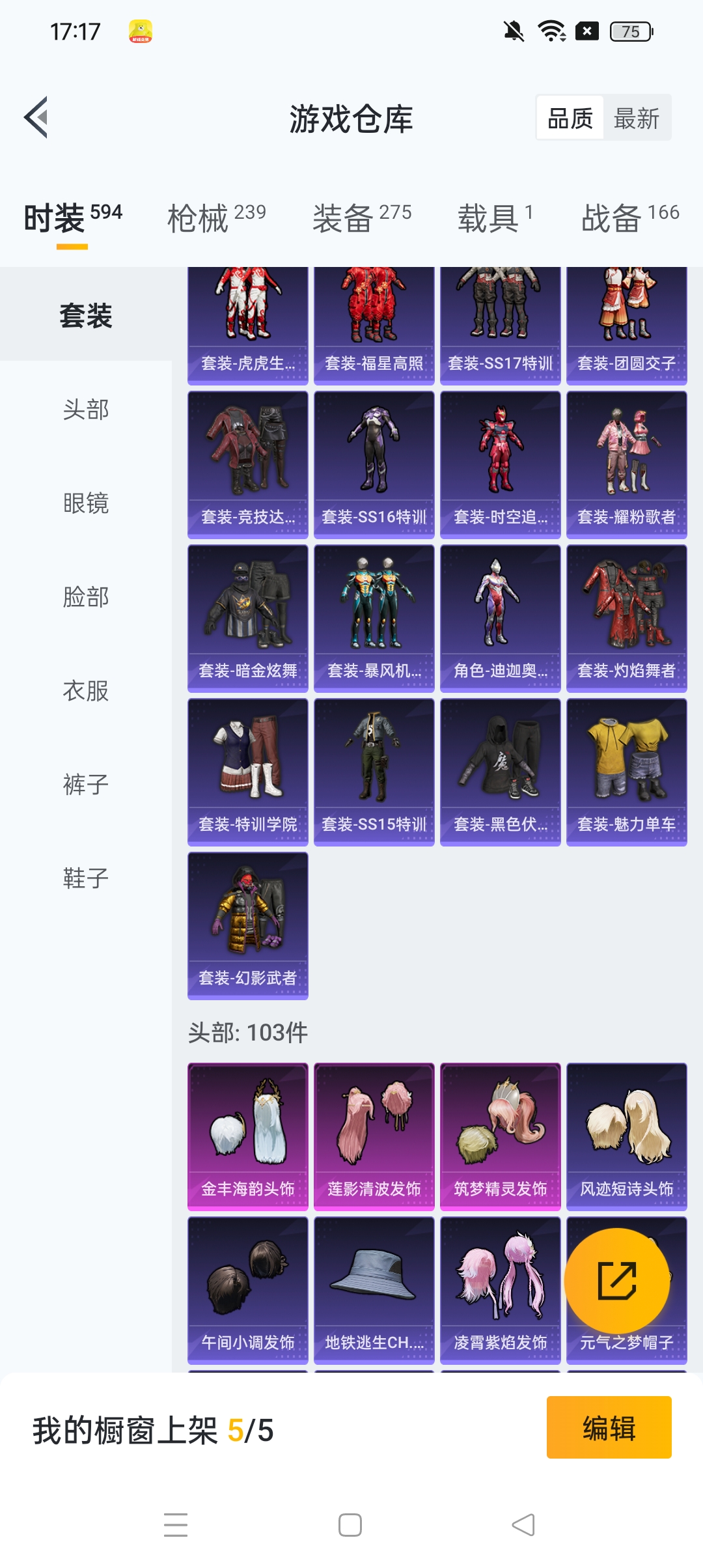
Task: Open the 战备 tab
Action: pos(629,218)
